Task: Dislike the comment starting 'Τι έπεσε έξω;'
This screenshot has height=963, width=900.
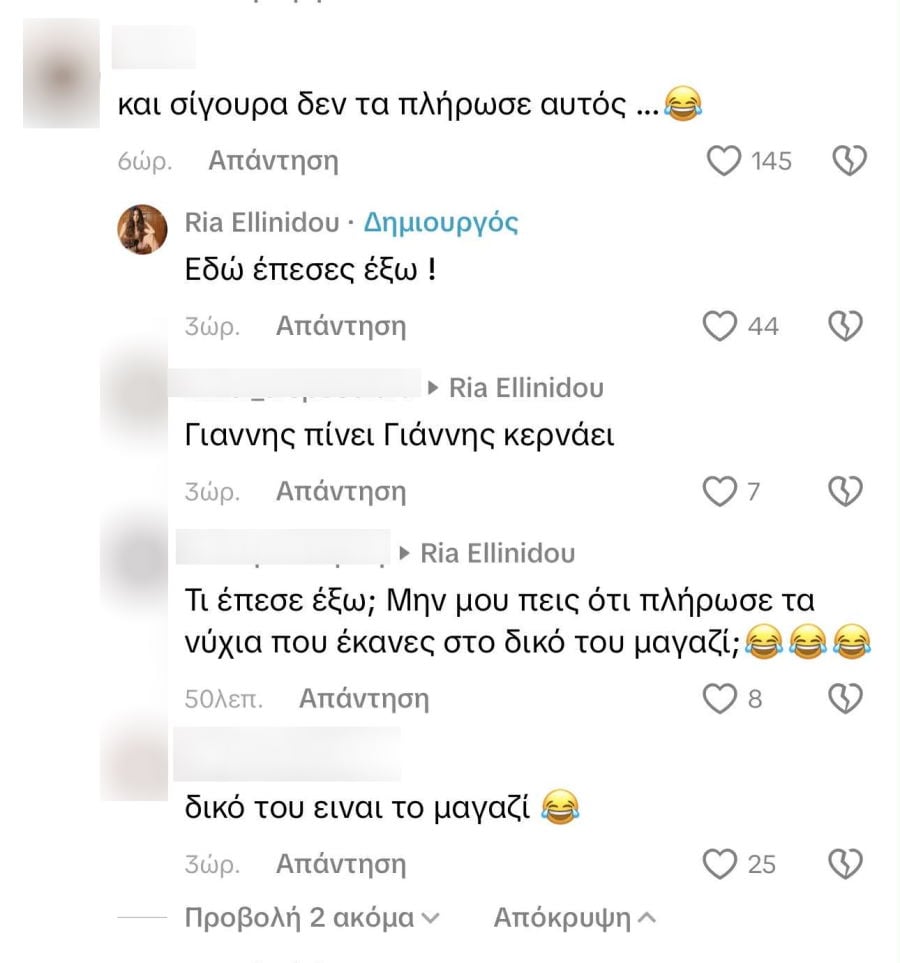Action: [x=849, y=699]
